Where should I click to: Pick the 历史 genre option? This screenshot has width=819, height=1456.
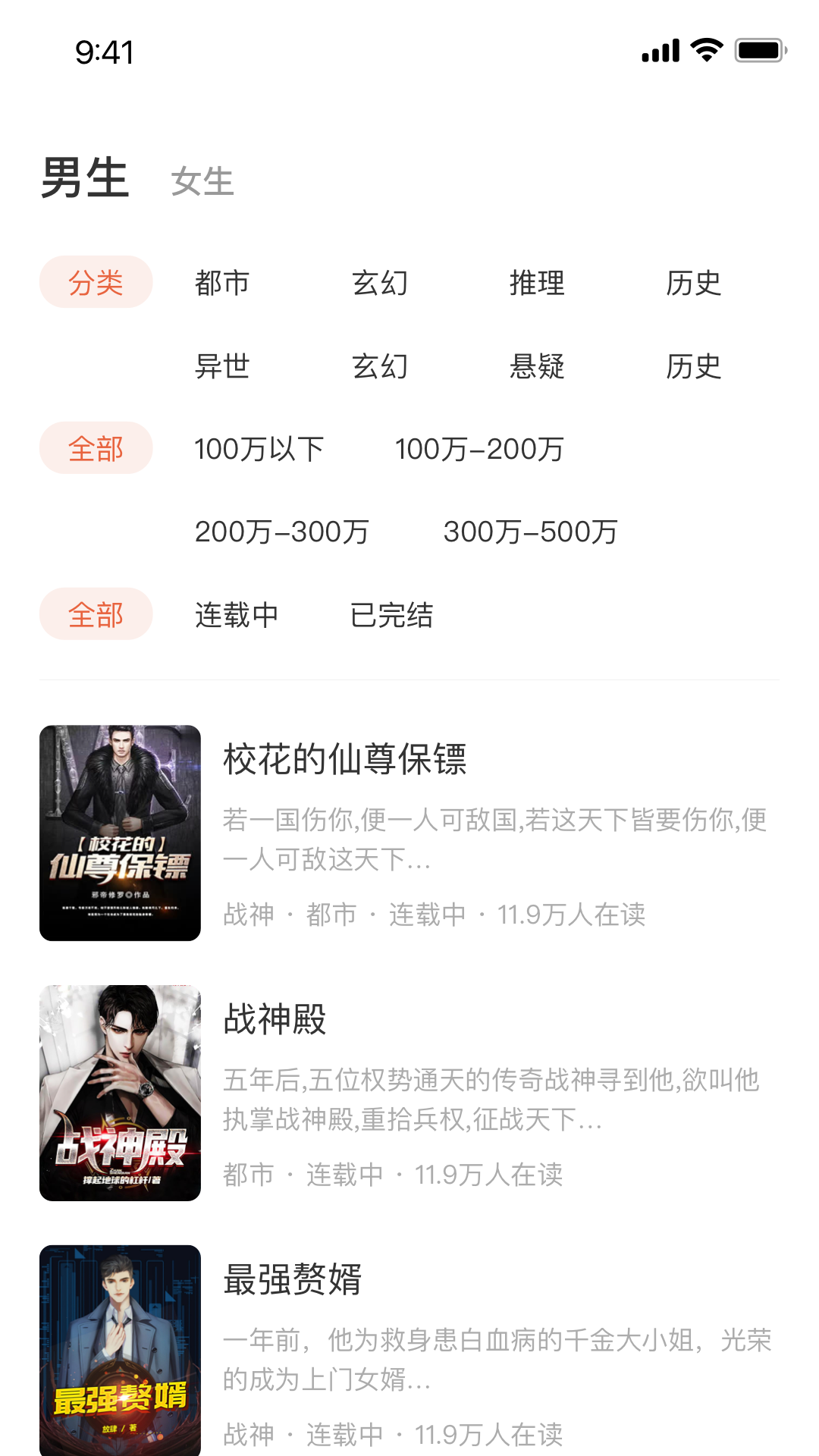694,284
